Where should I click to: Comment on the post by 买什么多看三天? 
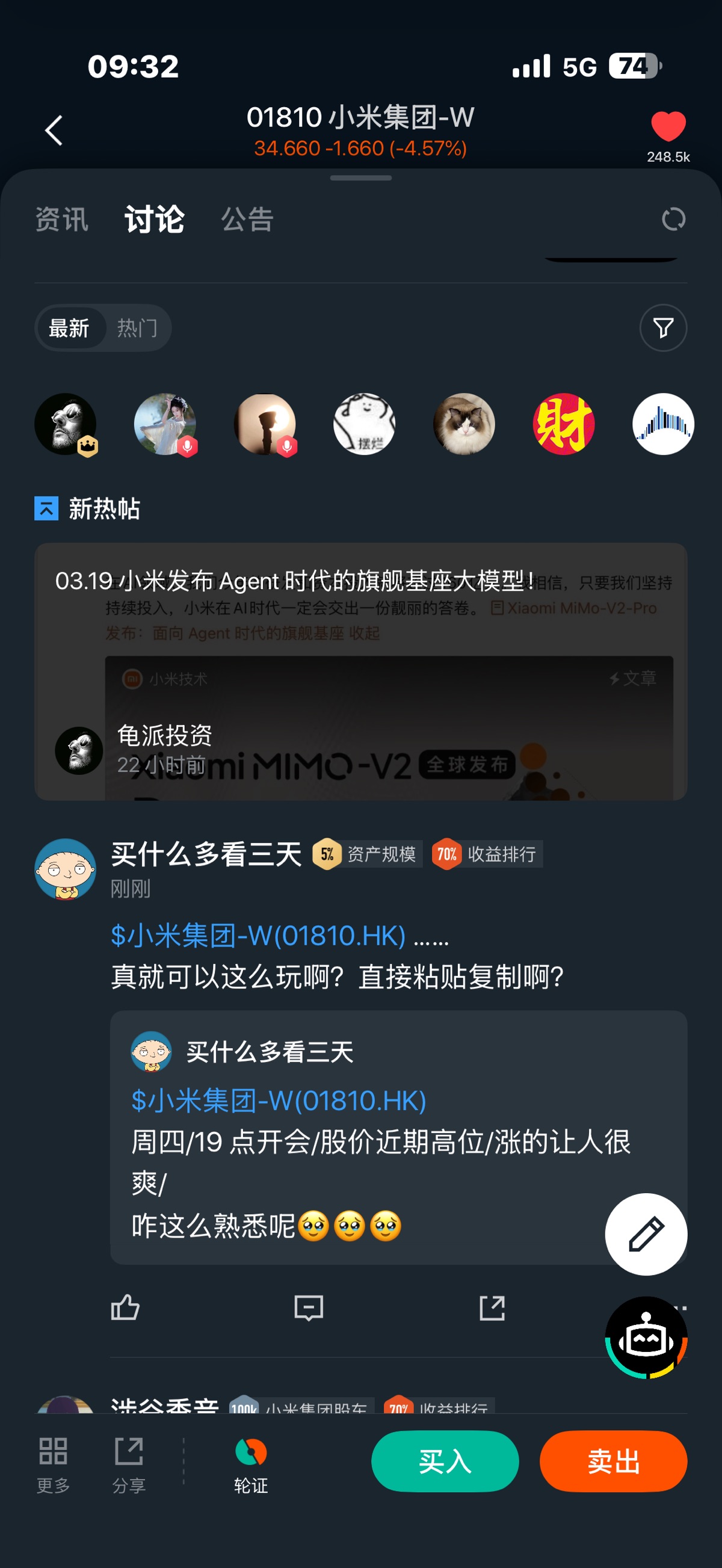tap(309, 1307)
